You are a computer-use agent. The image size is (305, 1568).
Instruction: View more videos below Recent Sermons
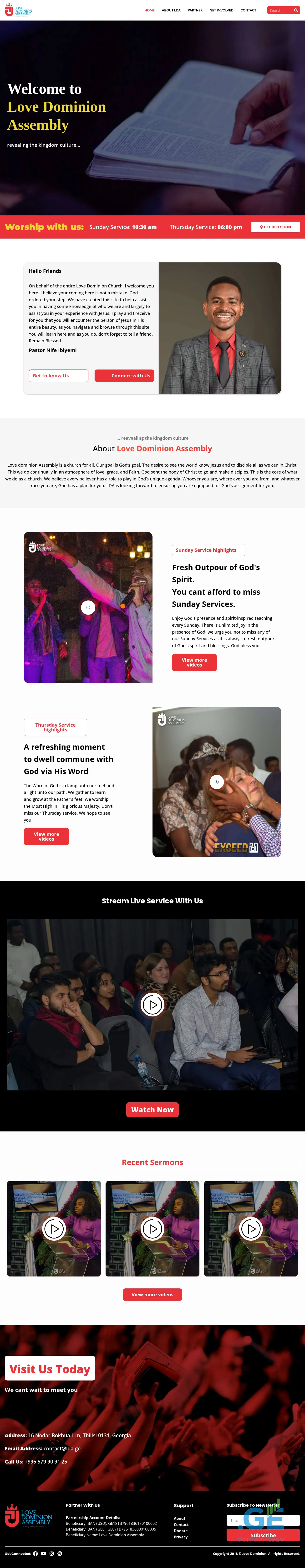(x=152, y=1295)
